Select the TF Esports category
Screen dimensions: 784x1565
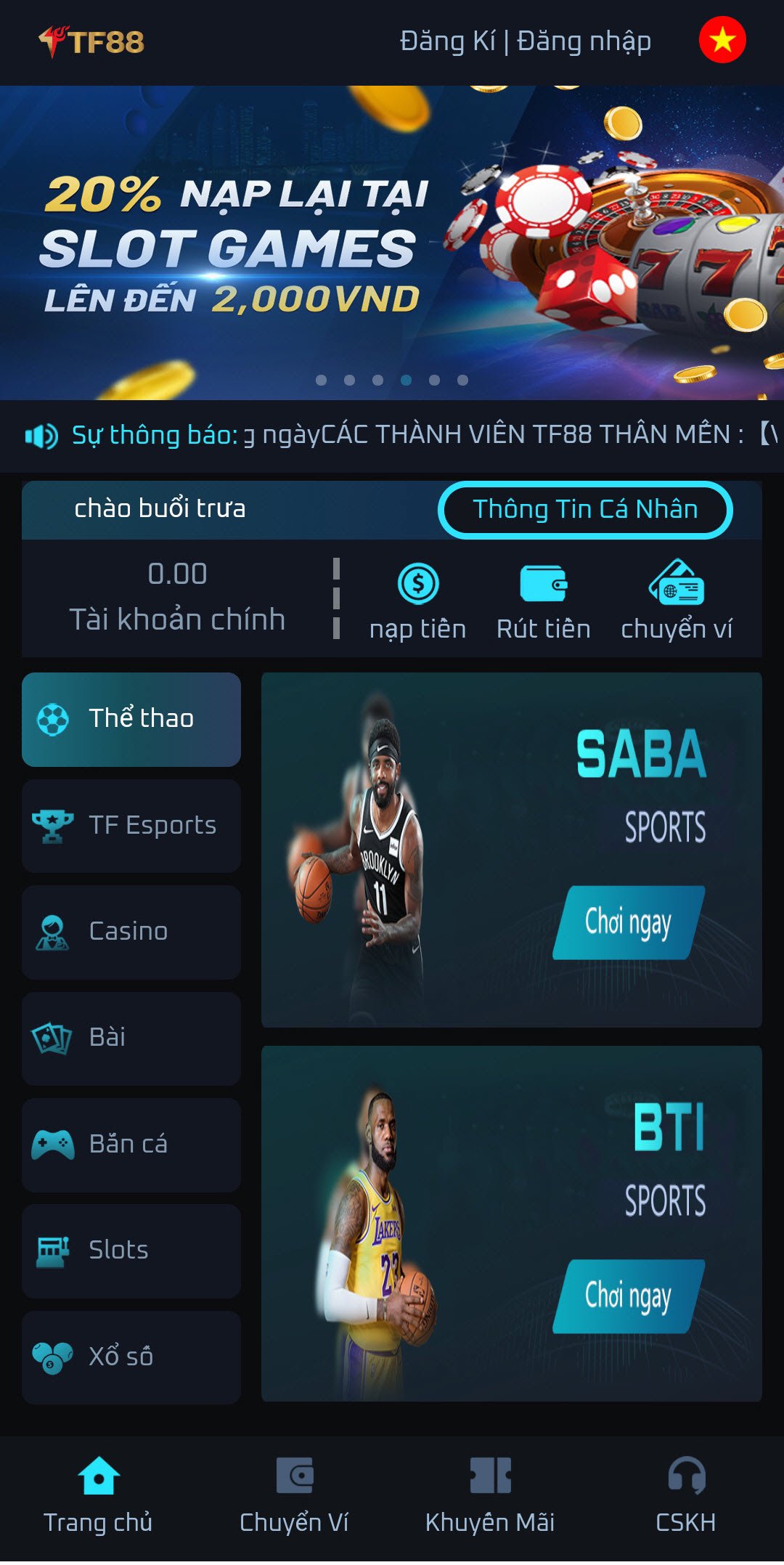(x=131, y=826)
